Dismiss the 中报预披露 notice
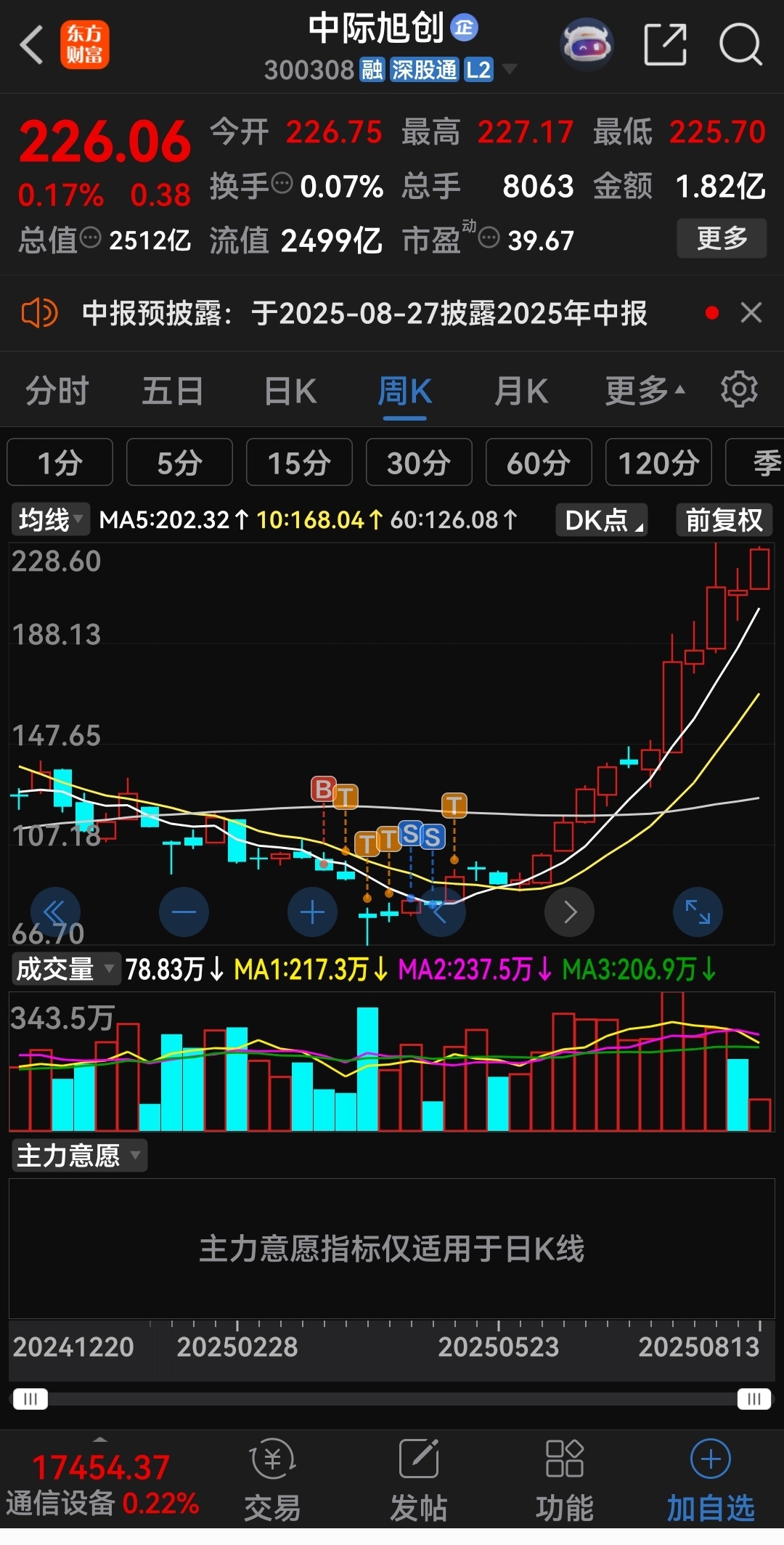 [751, 313]
